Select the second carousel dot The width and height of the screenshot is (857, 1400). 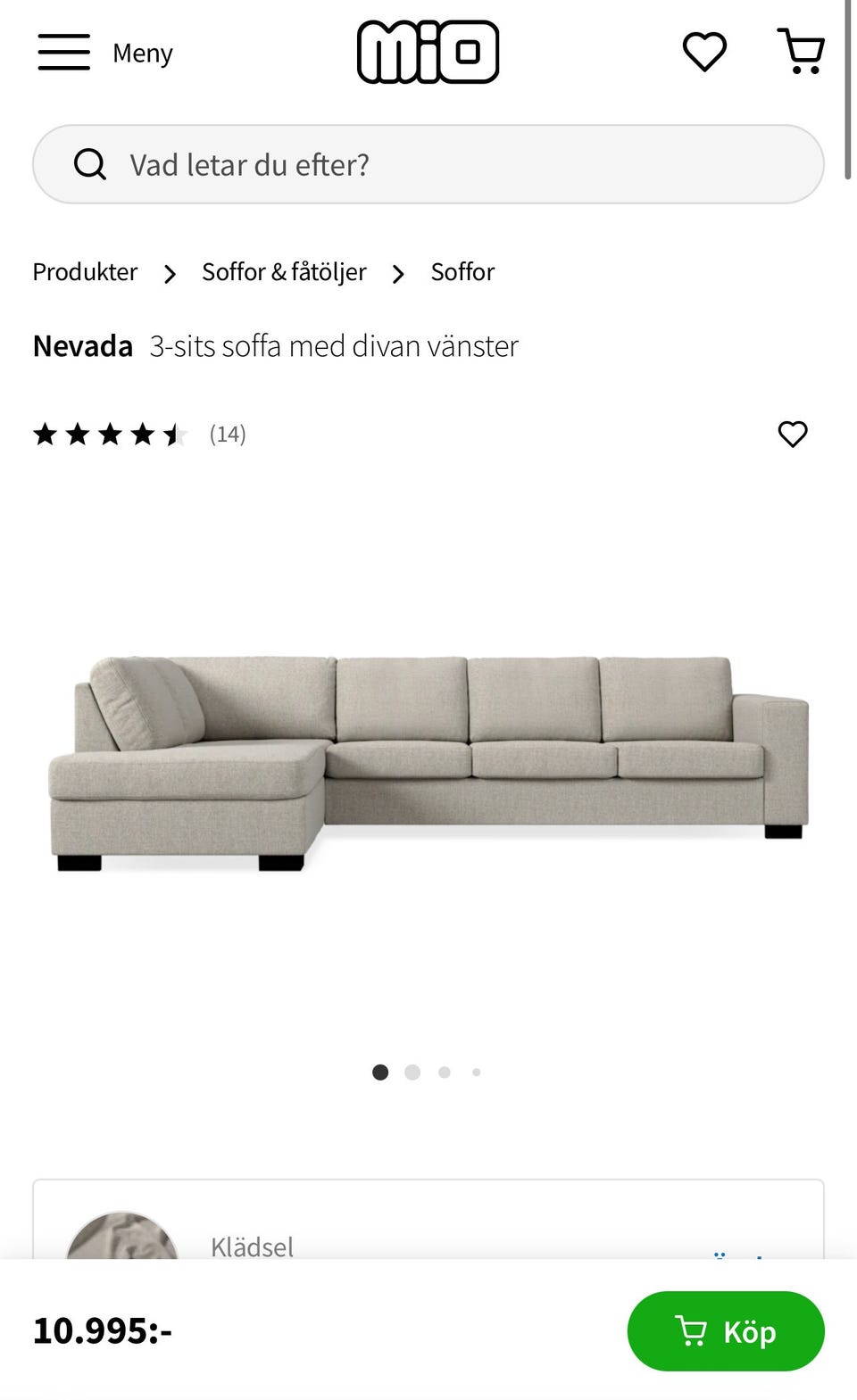[x=412, y=1072]
